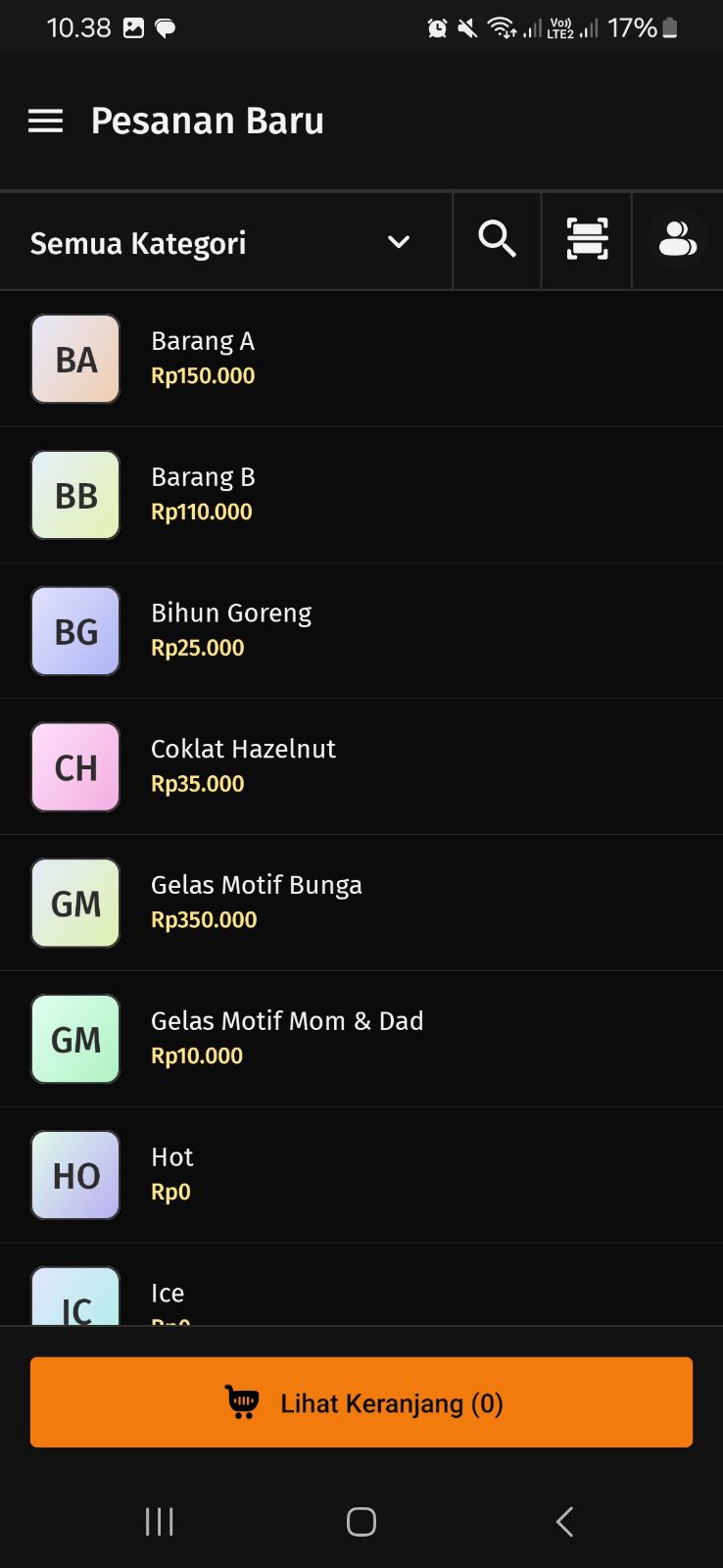Open cart via Lihat Keranjang button
The image size is (723, 1568).
361,1402
